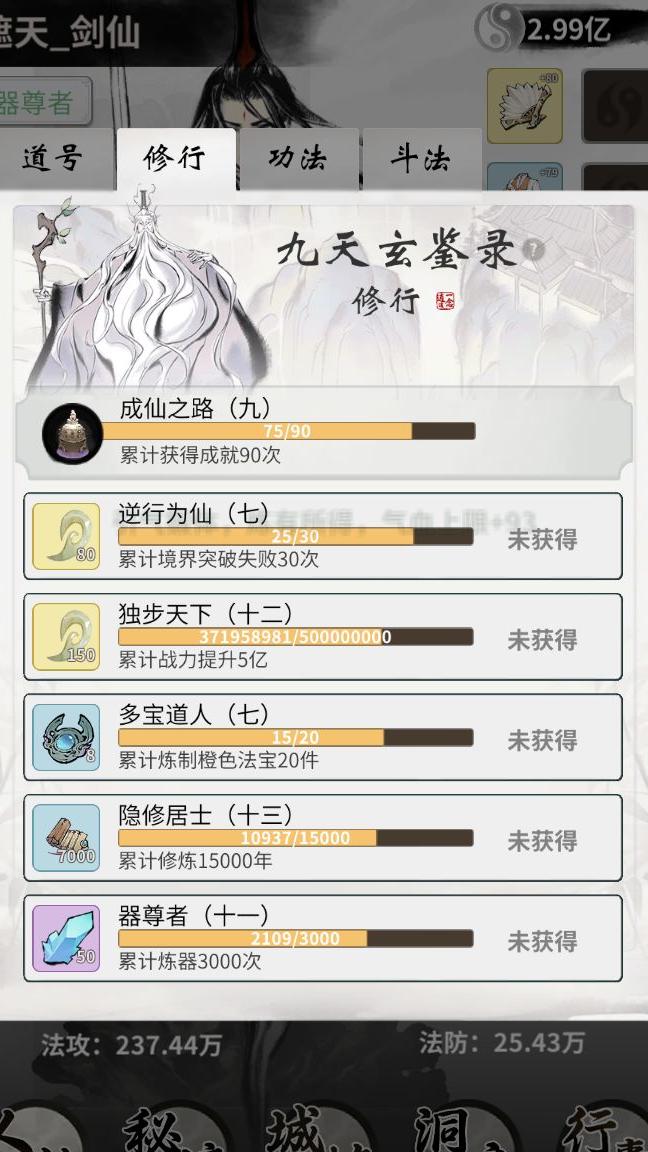Select the 器尊者（十一） achievement
Viewport: 648px width, 1152px height.
[x=324, y=939]
